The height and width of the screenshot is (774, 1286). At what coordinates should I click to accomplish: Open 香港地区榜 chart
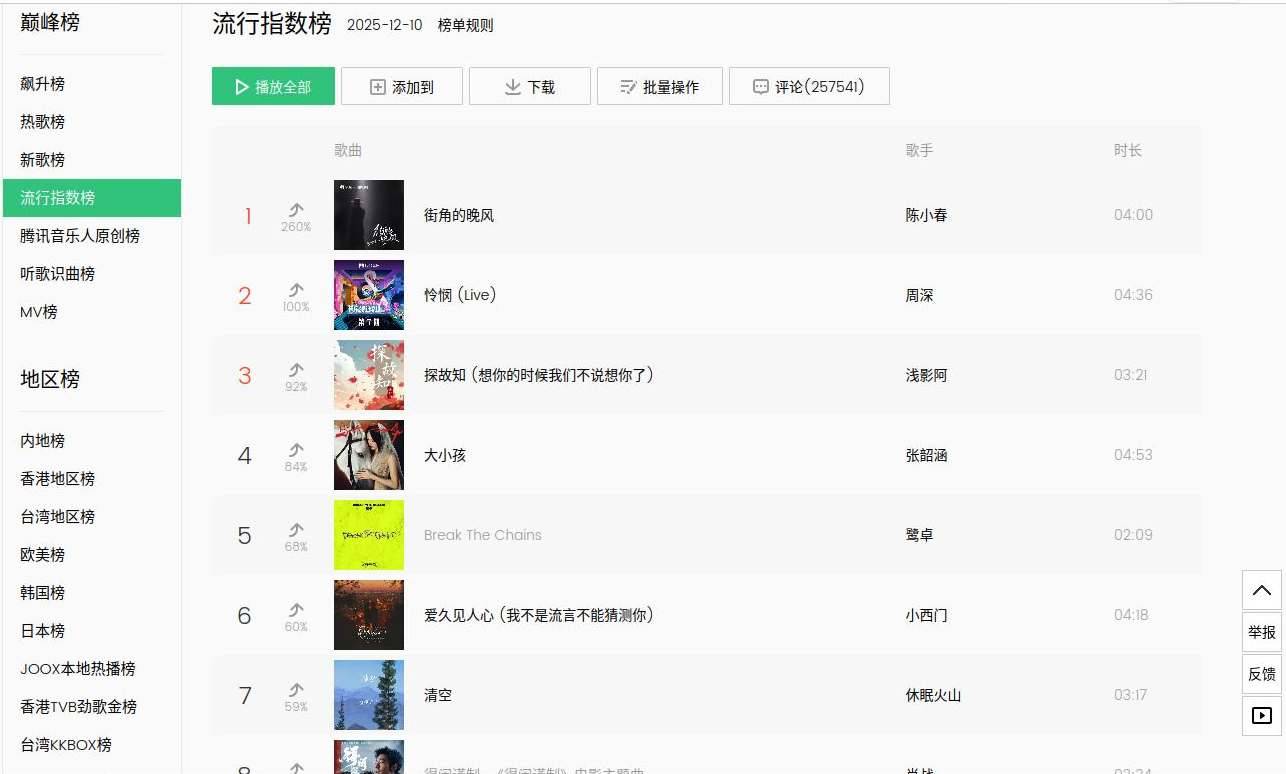[58, 479]
